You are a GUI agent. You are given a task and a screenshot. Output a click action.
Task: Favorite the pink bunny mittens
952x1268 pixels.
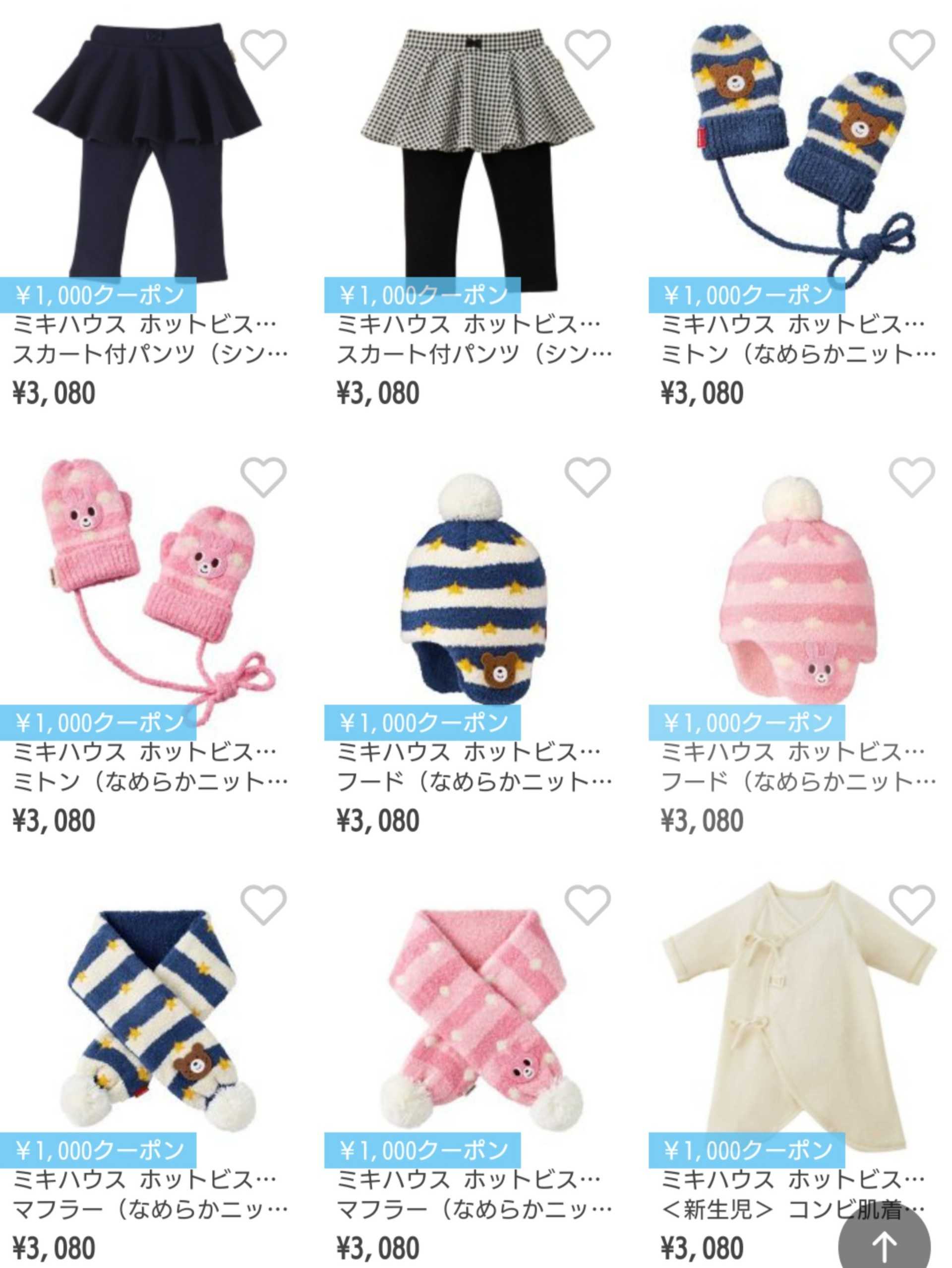(x=263, y=477)
